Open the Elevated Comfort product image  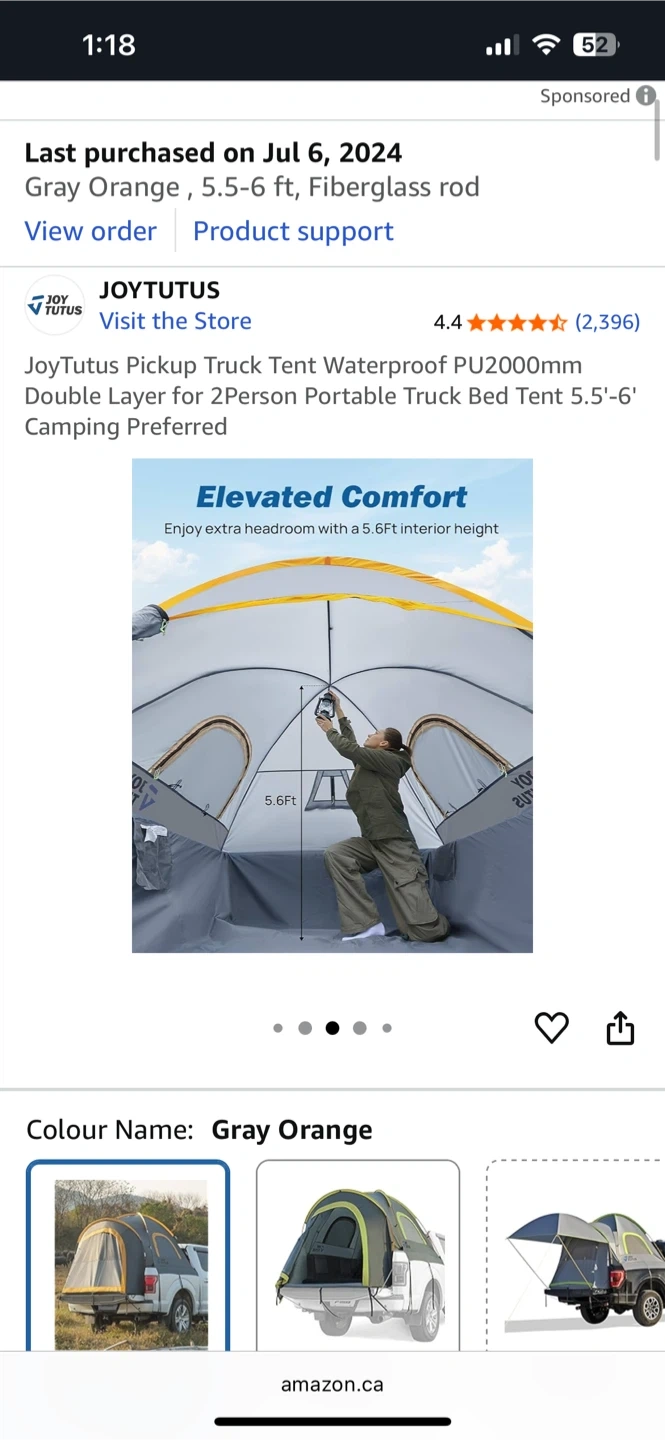(x=332, y=705)
